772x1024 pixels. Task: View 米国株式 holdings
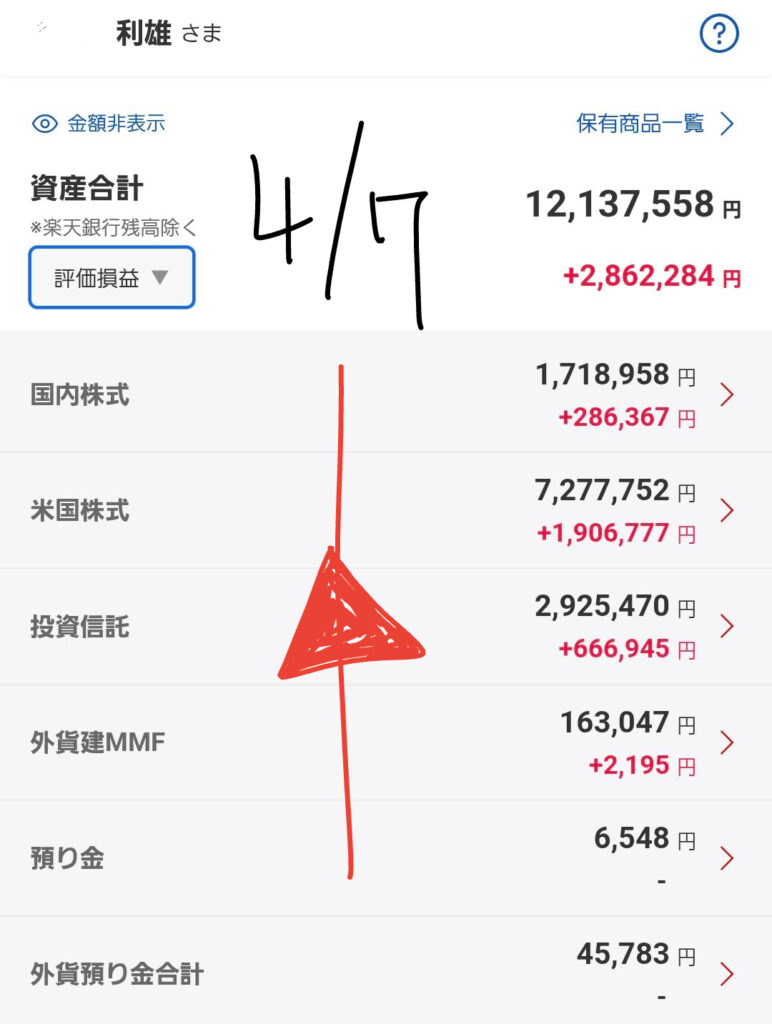tap(80, 511)
